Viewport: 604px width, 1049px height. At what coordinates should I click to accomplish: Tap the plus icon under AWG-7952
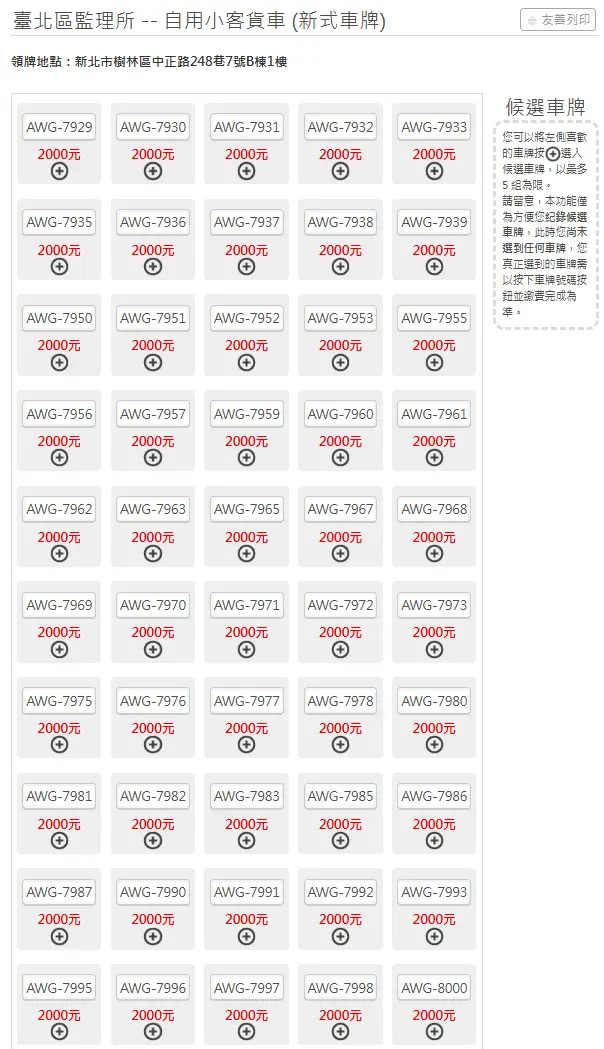coord(246,362)
